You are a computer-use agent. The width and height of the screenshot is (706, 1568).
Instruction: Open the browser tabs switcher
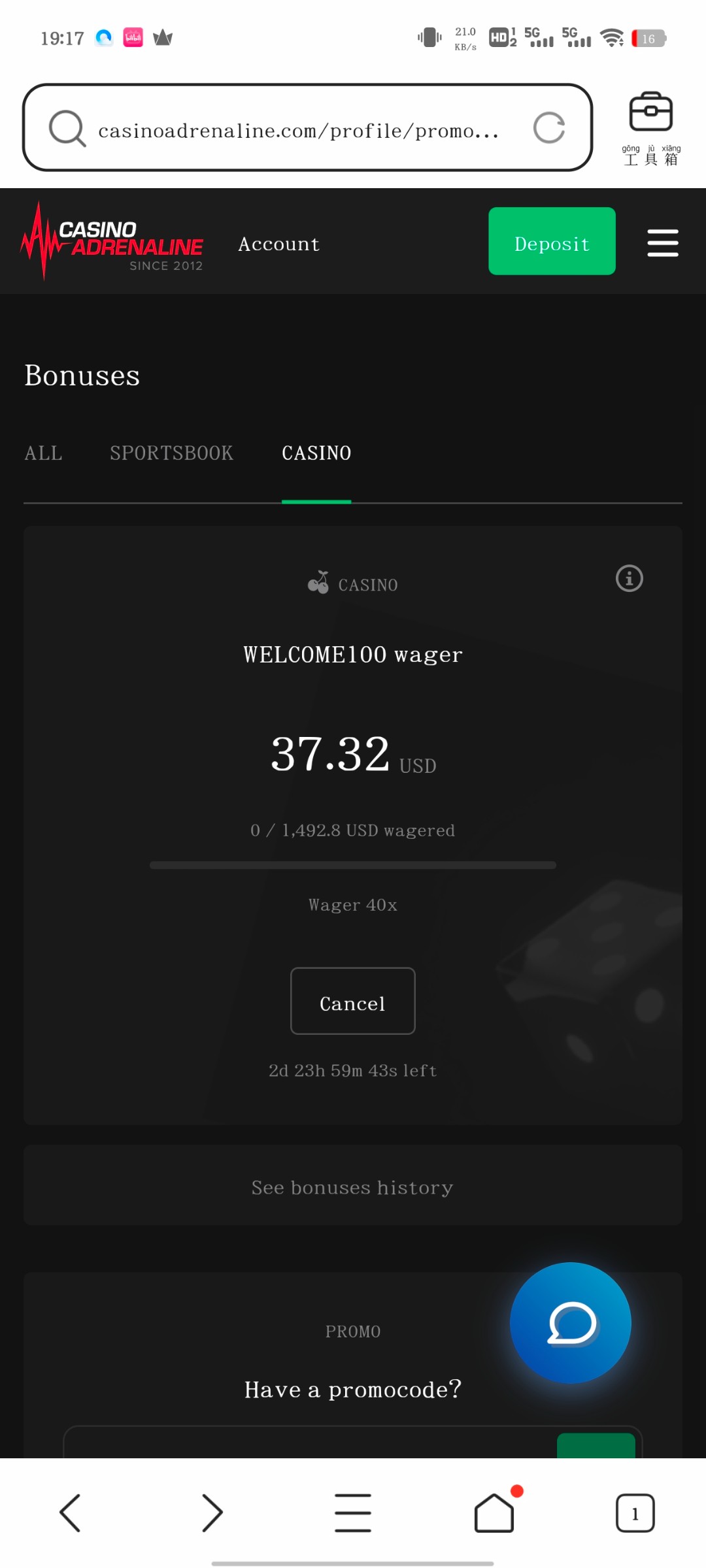635,1512
